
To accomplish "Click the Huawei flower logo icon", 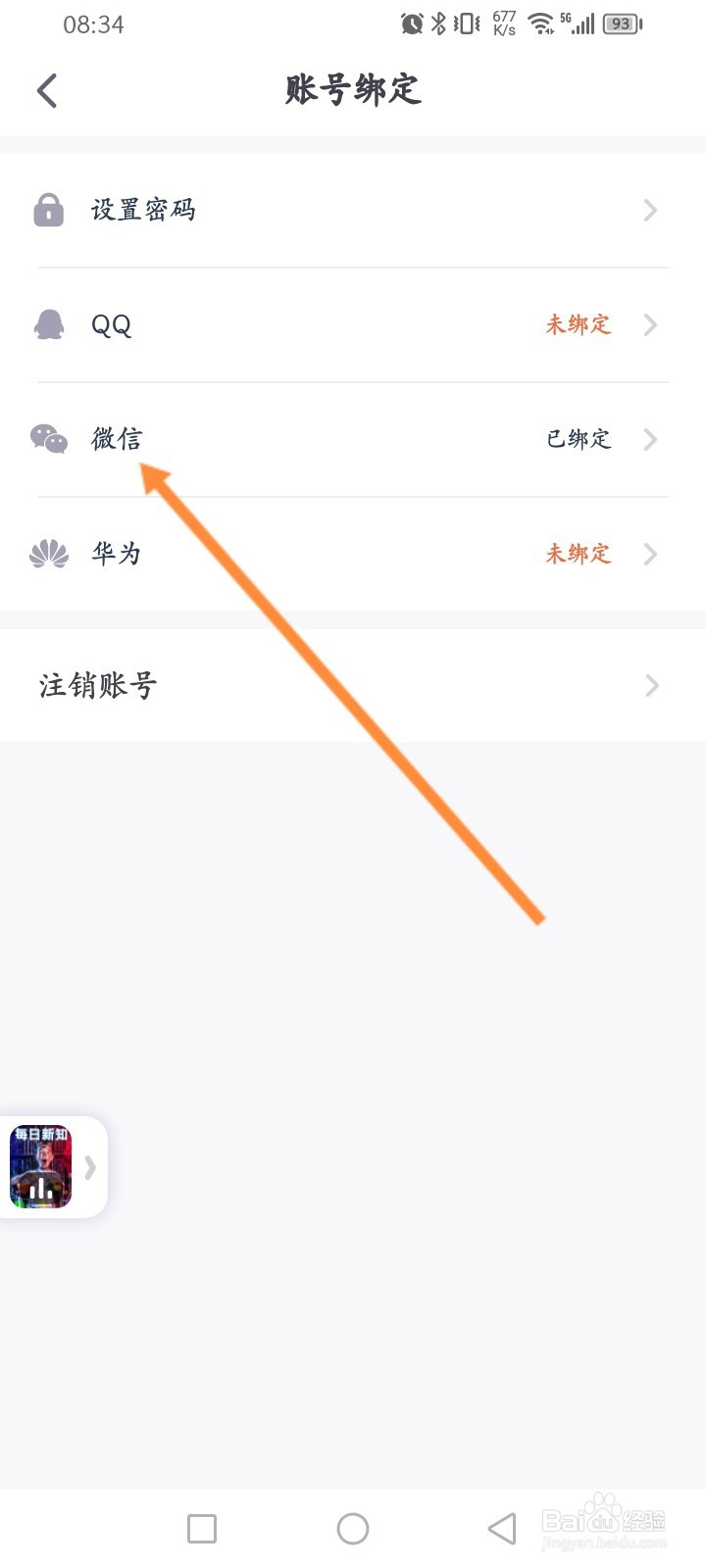I will [x=48, y=554].
